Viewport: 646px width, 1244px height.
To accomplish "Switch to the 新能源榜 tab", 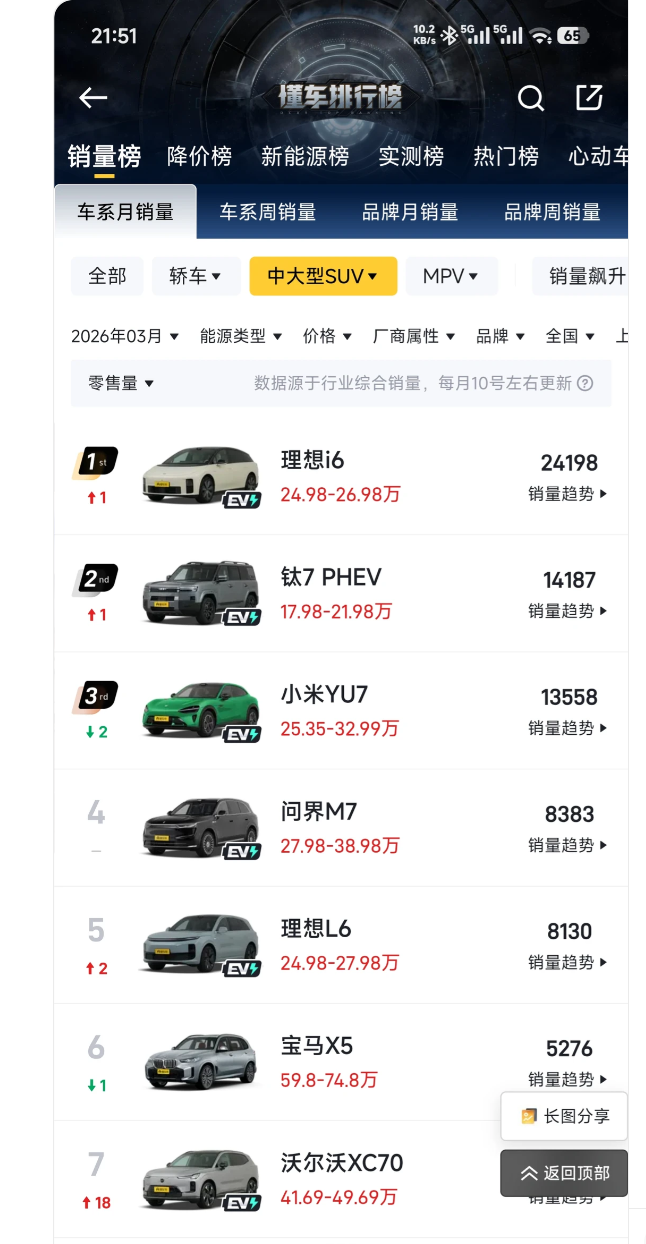I will (x=305, y=157).
